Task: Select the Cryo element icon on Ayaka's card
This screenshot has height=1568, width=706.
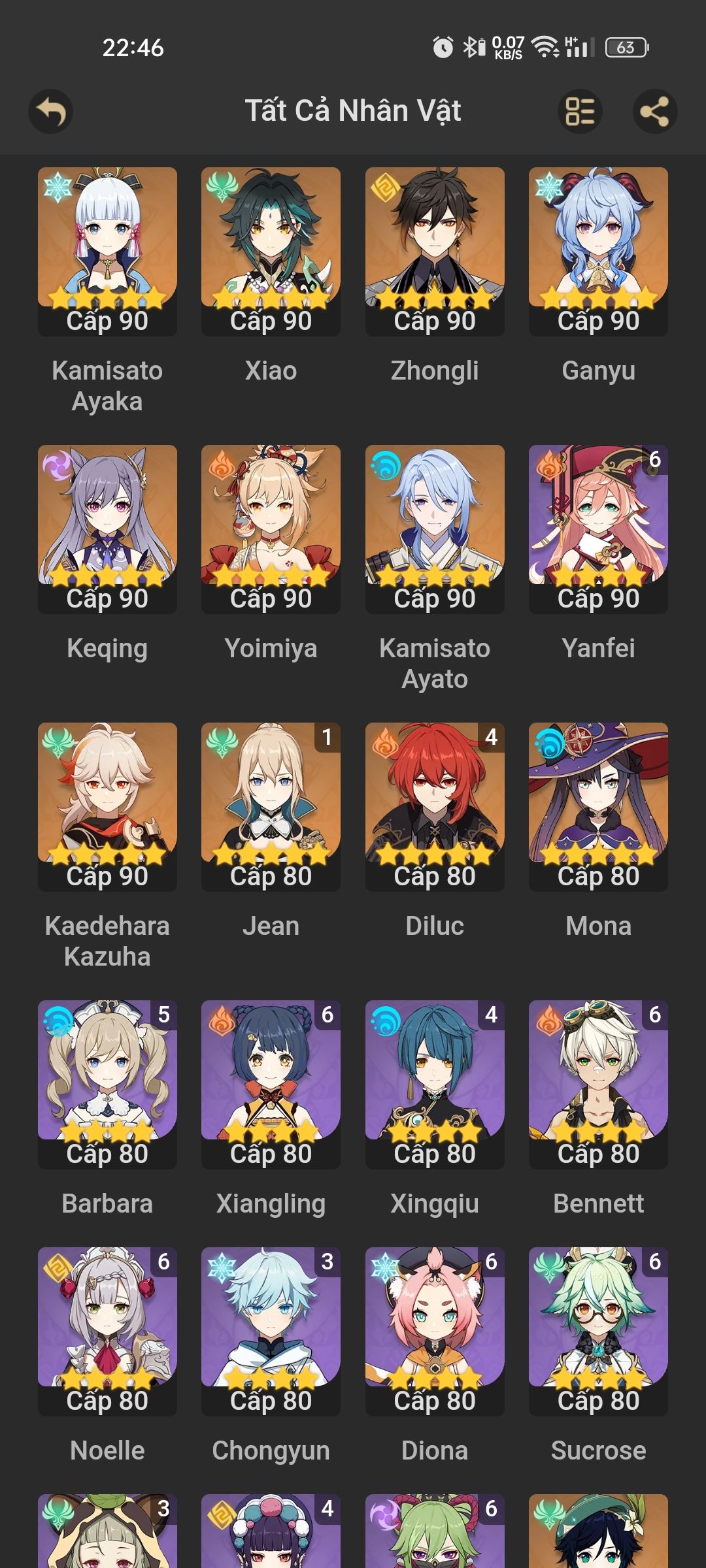Action: pos(56,188)
